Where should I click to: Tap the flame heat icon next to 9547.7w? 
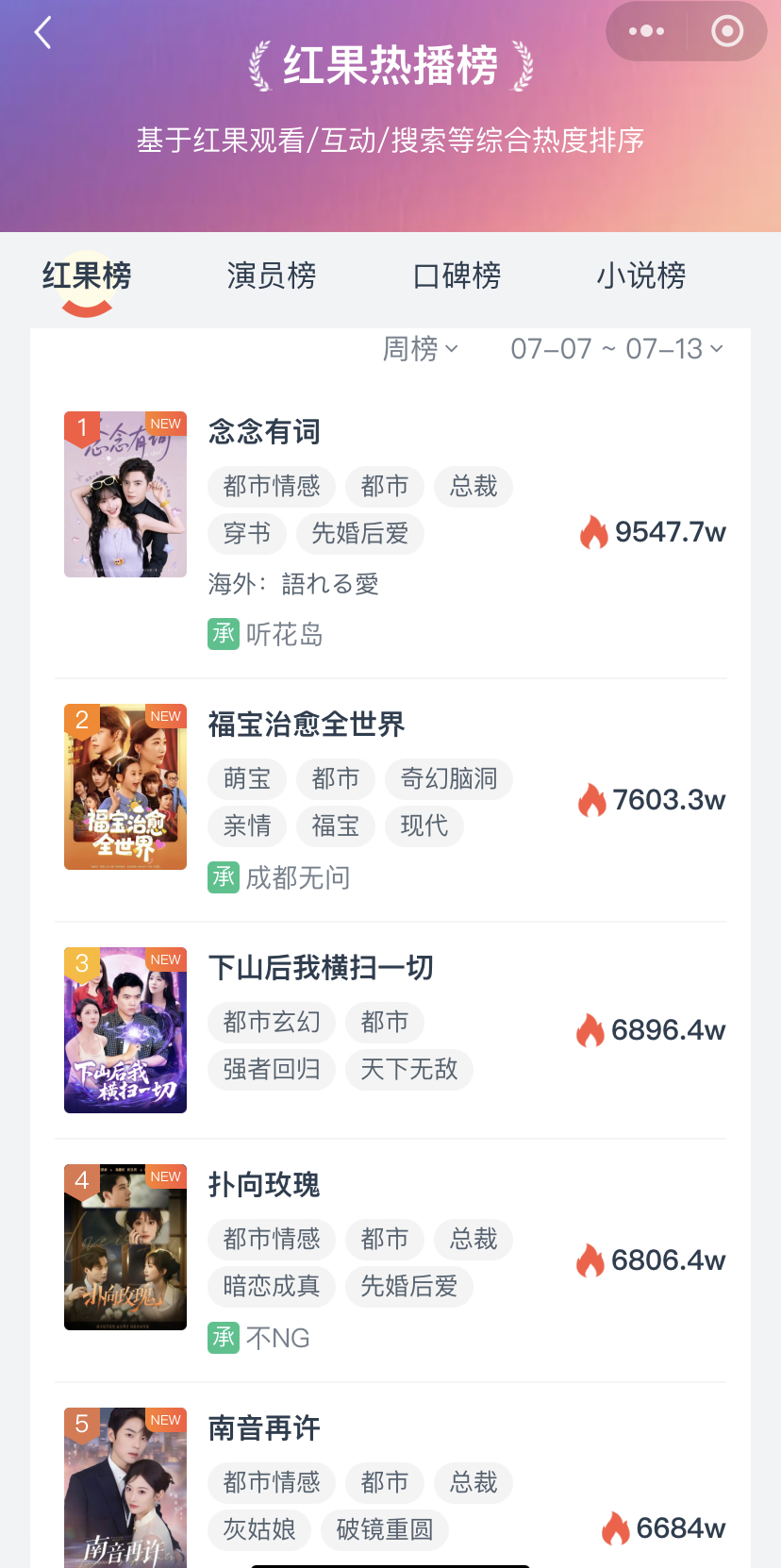593,531
